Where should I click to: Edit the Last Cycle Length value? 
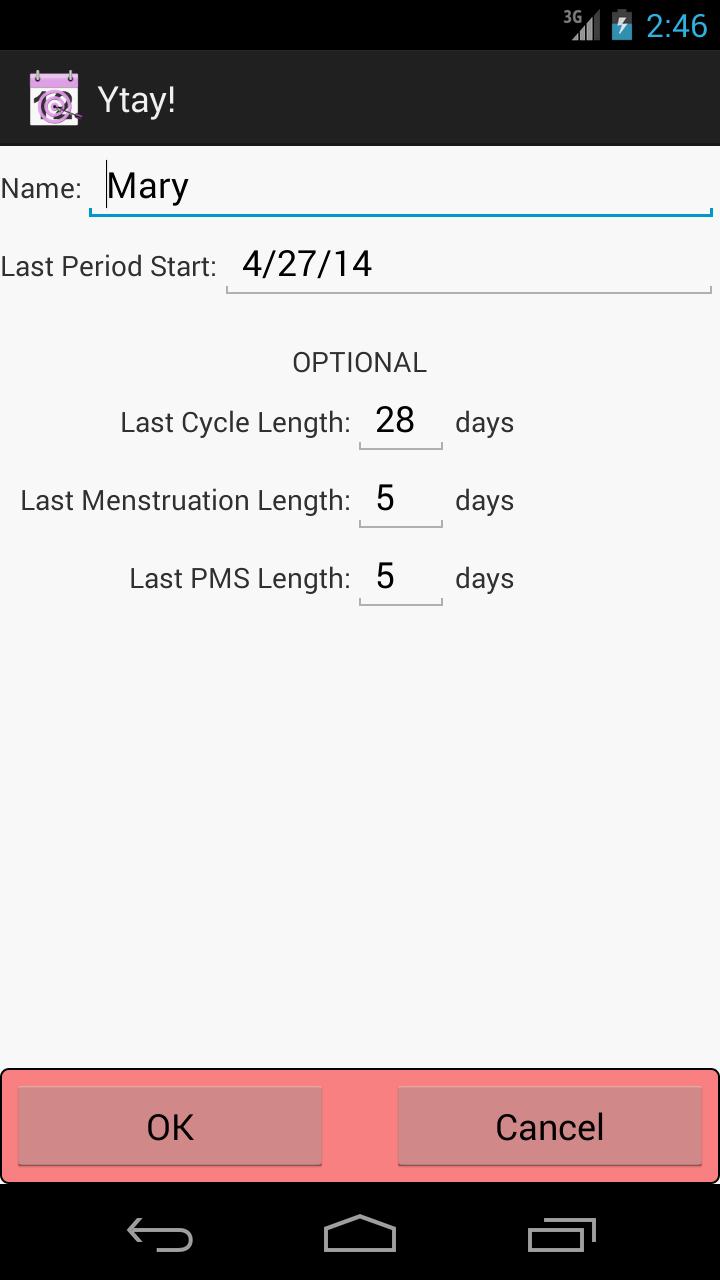click(x=400, y=421)
